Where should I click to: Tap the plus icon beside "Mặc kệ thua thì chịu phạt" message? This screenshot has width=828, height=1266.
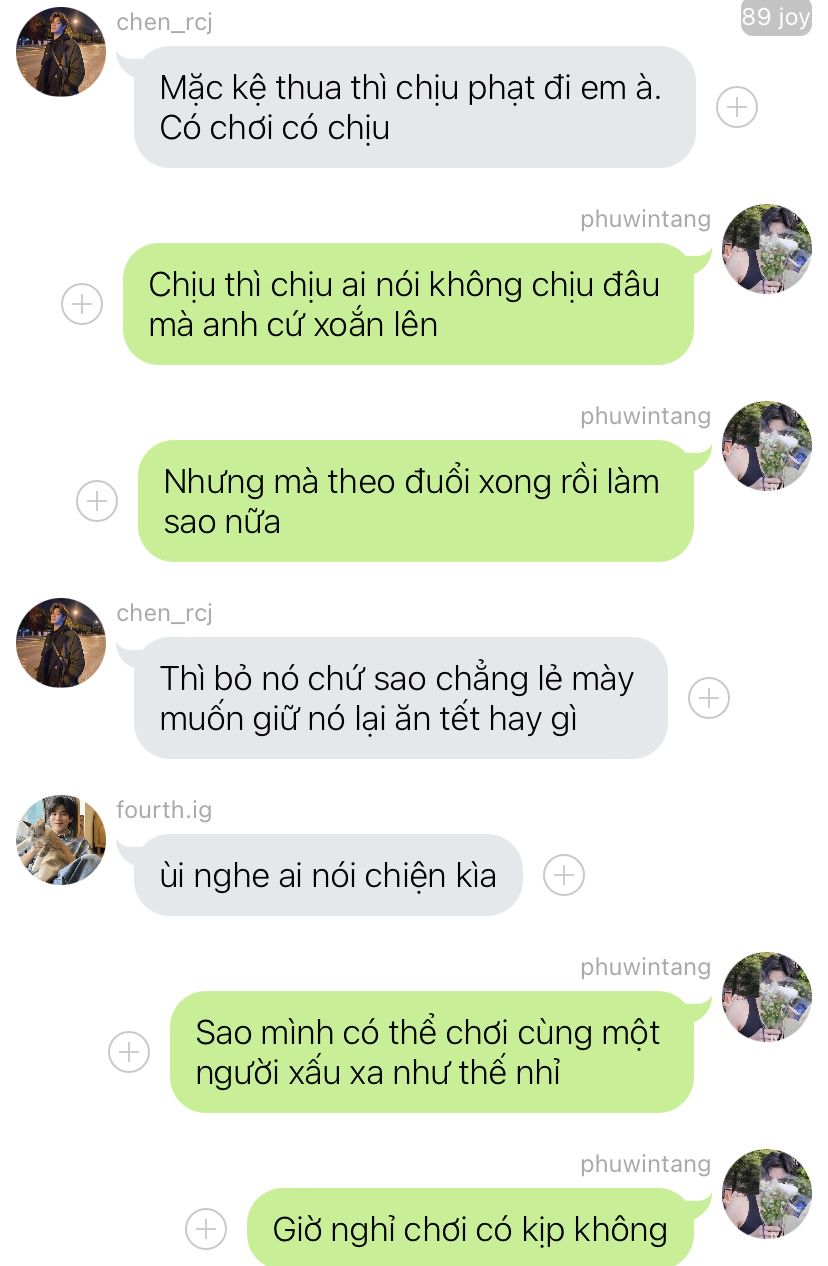737,107
